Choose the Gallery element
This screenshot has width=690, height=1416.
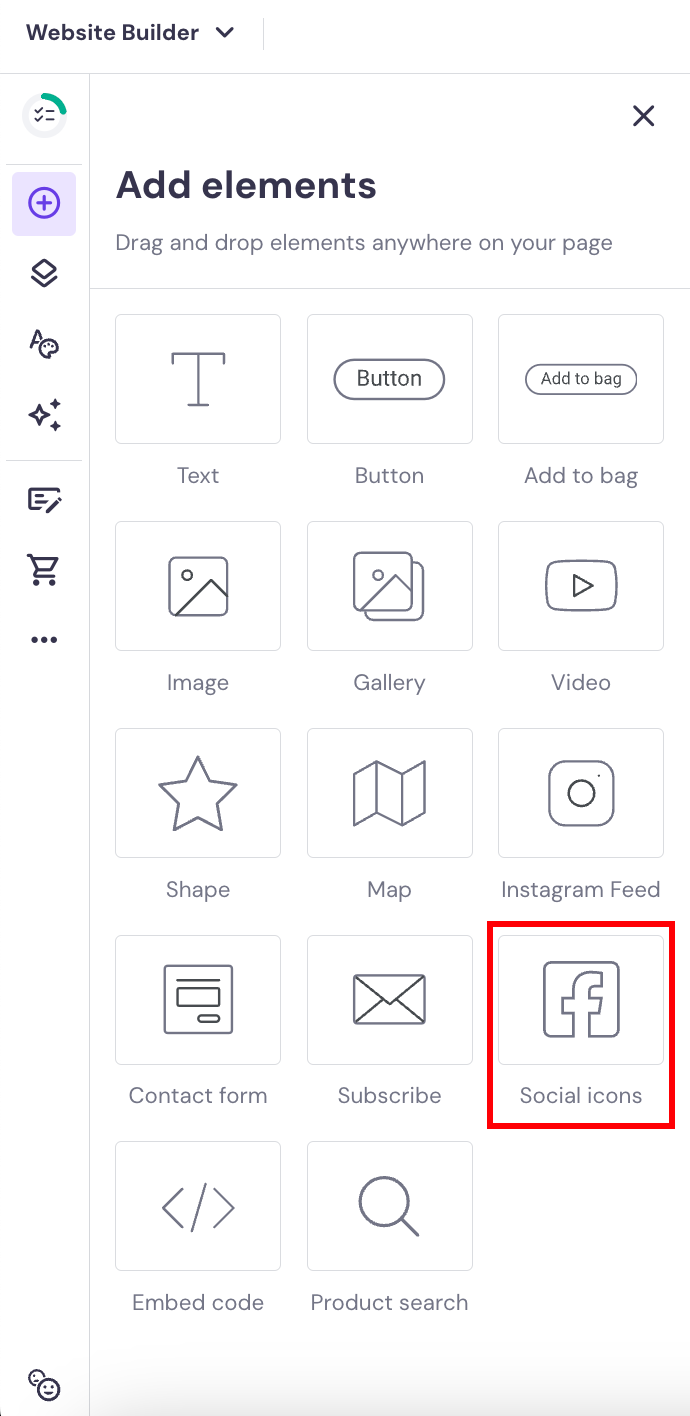[389, 586]
